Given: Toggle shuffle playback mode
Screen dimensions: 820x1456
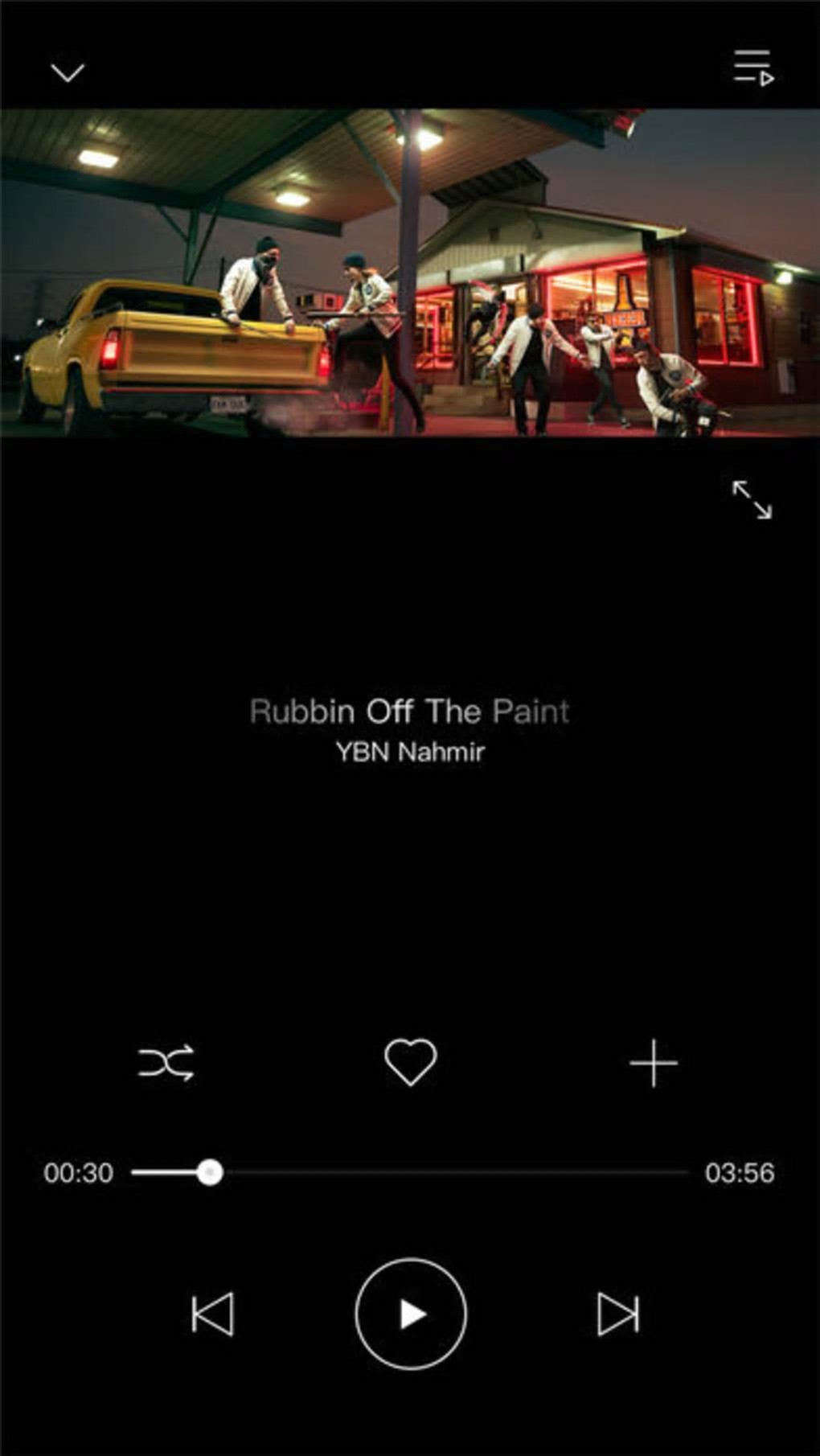Looking at the screenshot, I should tap(166, 1063).
